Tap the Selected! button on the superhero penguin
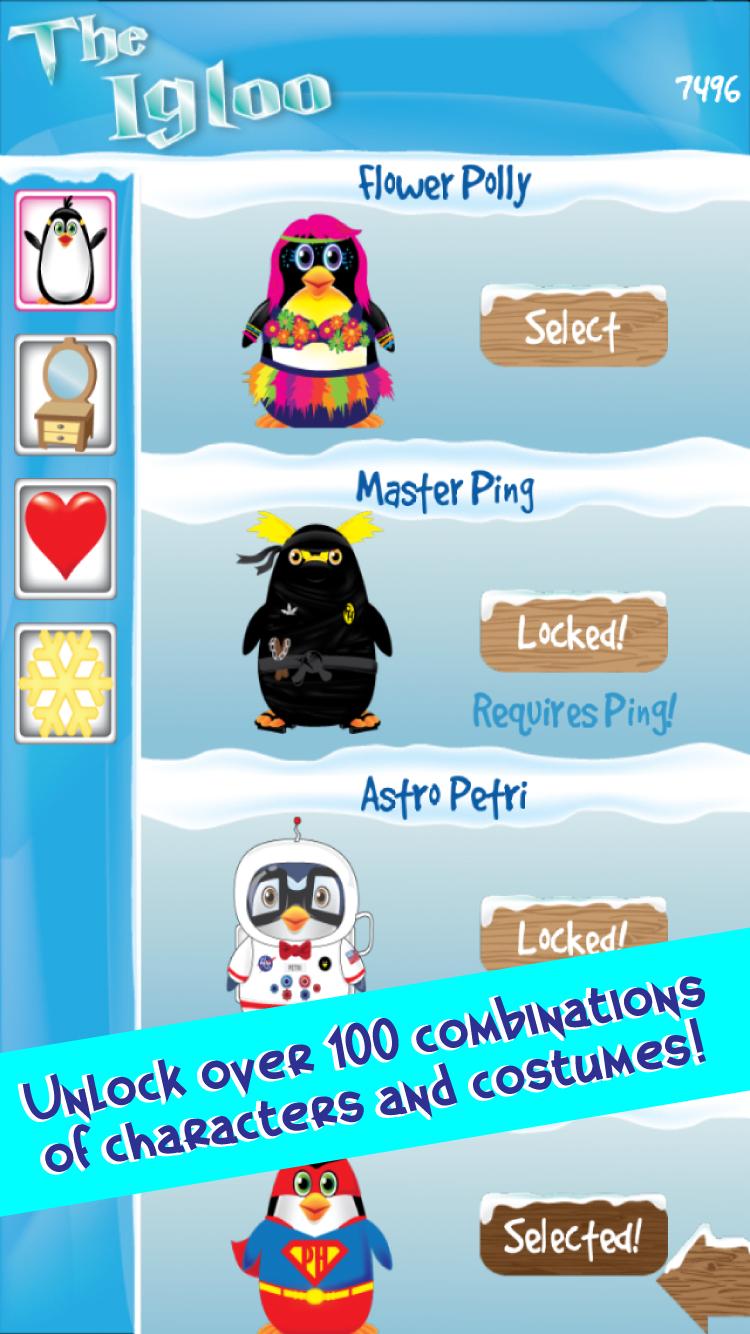The height and width of the screenshot is (1334, 750). point(572,1238)
